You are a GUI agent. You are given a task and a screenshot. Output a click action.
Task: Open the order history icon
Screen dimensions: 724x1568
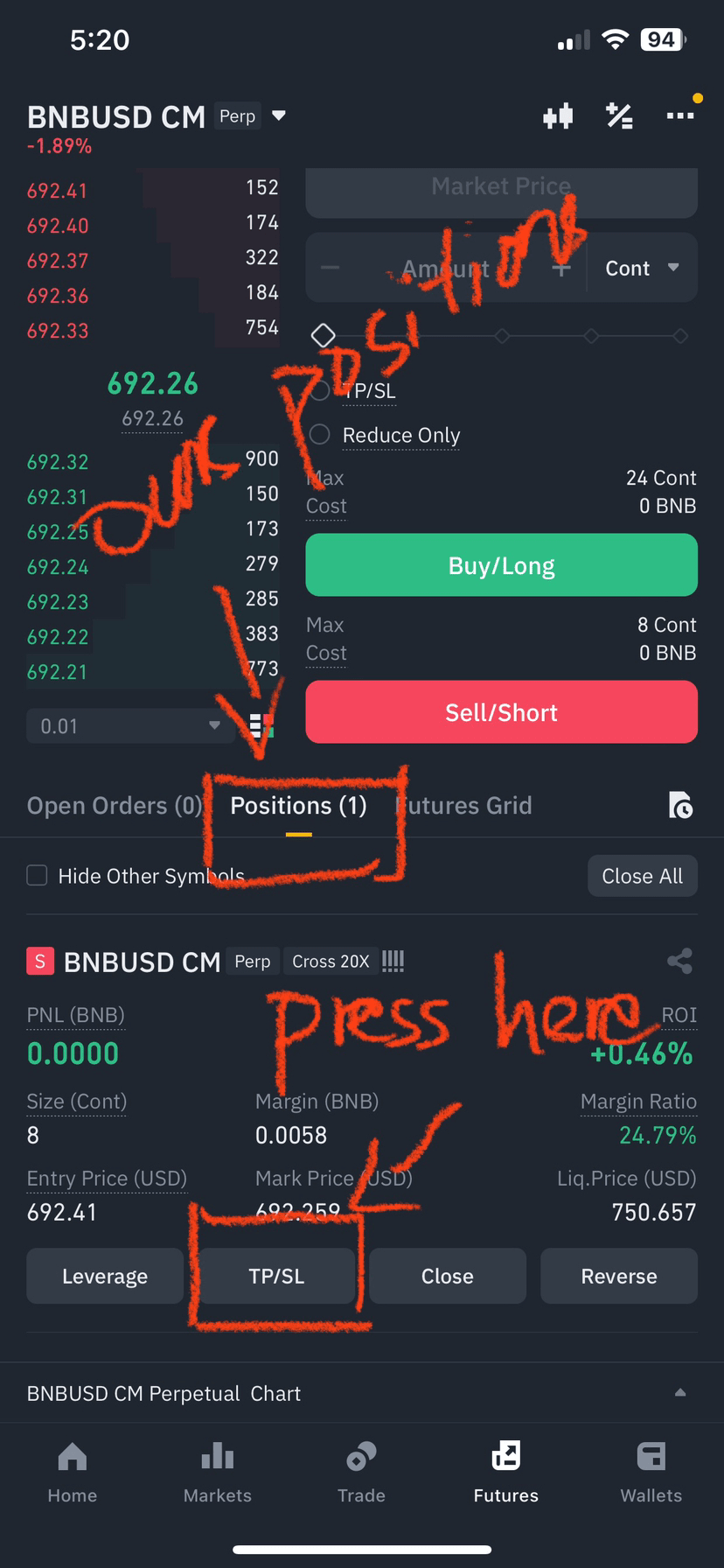click(680, 805)
